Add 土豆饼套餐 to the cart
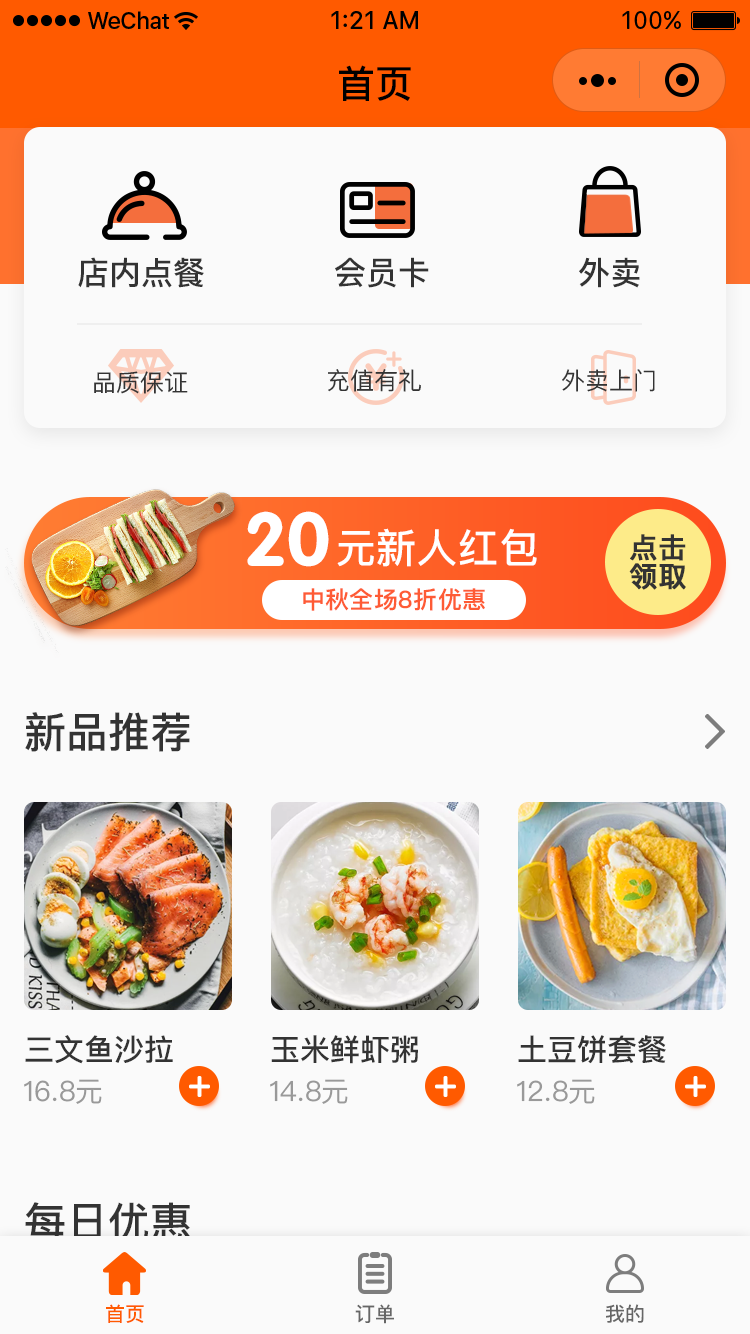This screenshot has width=750, height=1334. pos(695,1086)
